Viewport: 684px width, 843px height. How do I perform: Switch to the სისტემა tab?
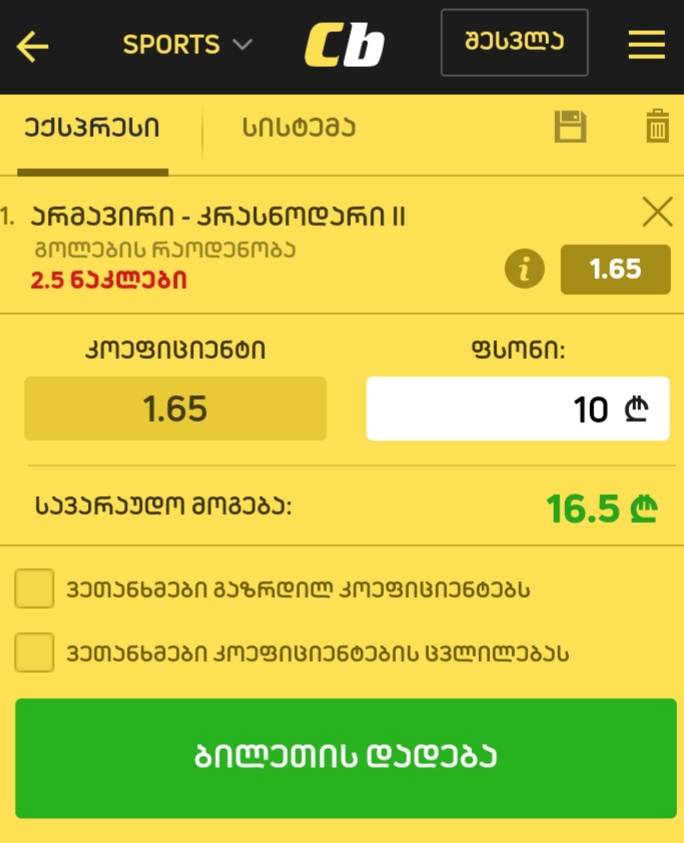[298, 129]
